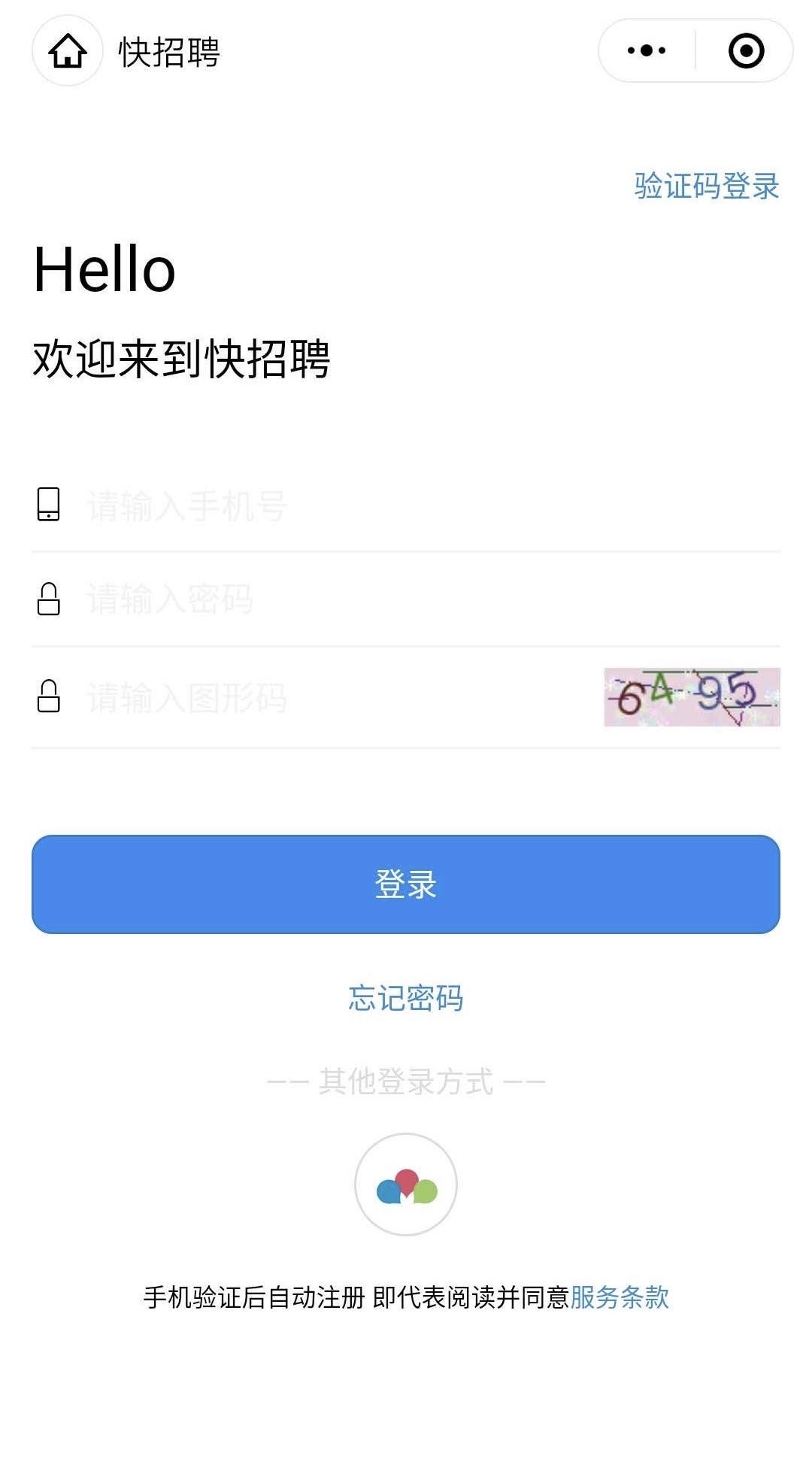Open the three-dot more menu
Viewport: 812px width, 1459px height.
(647, 51)
